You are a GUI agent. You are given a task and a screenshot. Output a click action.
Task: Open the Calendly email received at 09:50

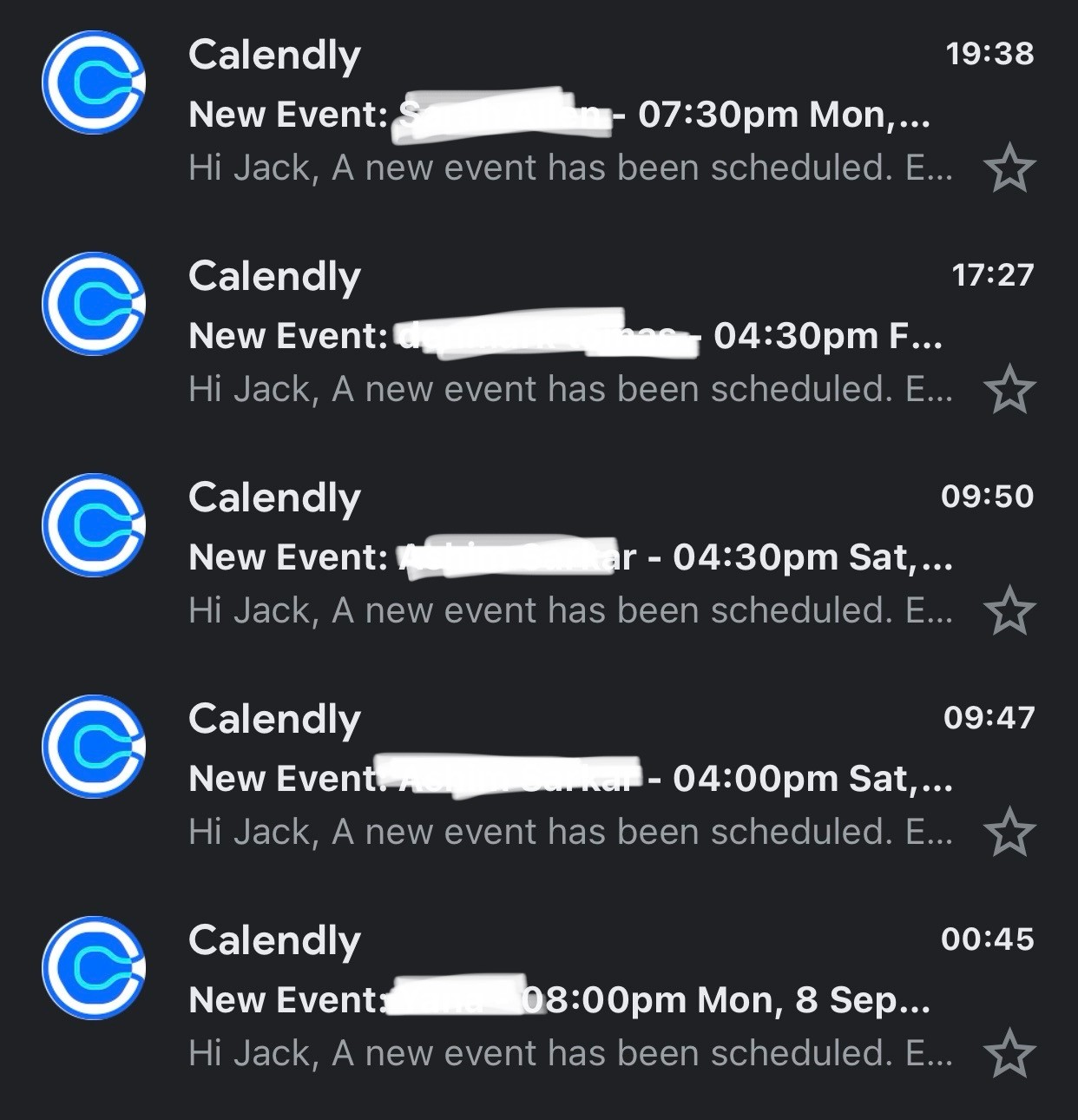coord(539,553)
